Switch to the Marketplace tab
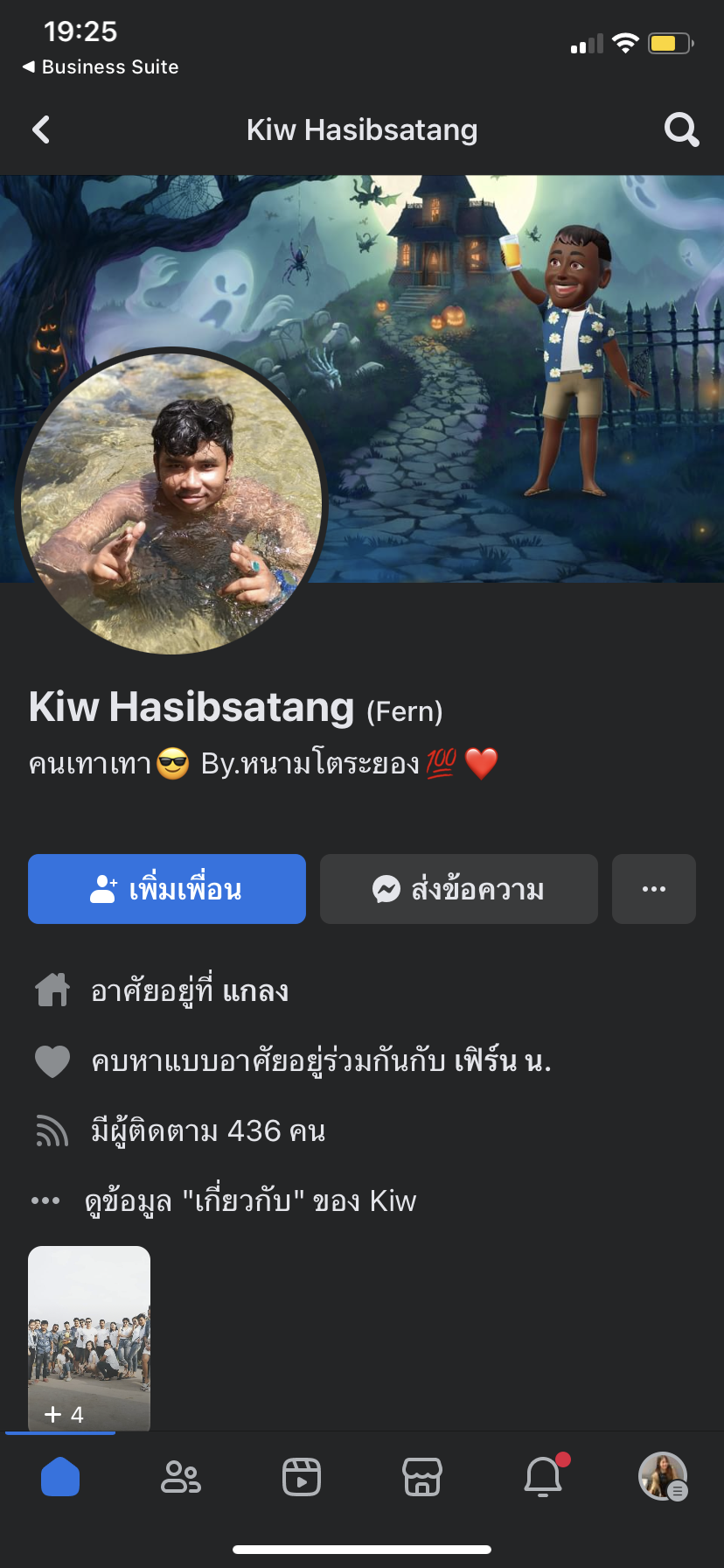724x1568 pixels. (x=422, y=1477)
